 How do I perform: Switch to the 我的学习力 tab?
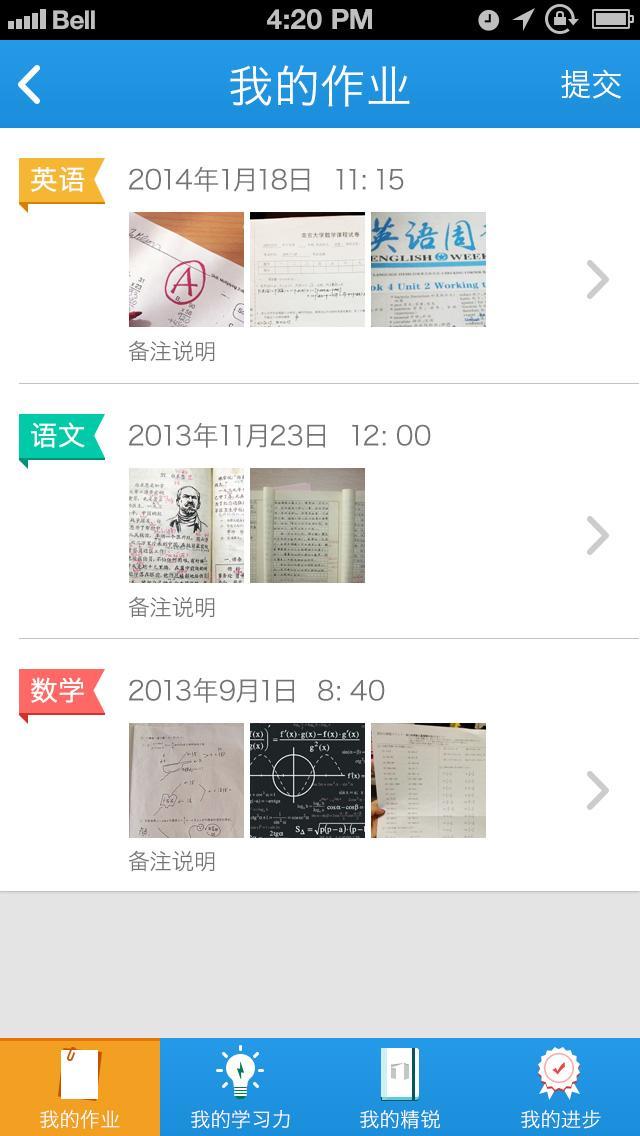coord(240,1088)
